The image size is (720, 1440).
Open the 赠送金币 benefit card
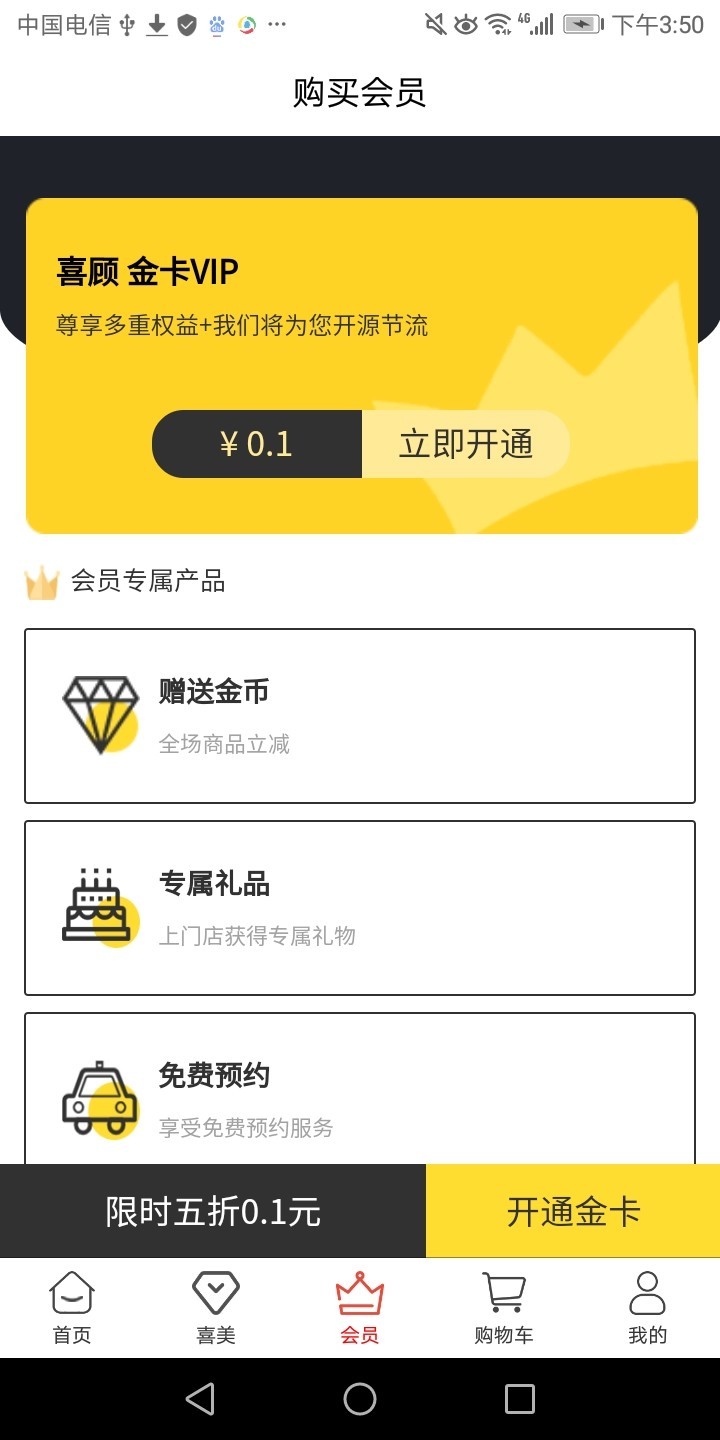[x=360, y=716]
